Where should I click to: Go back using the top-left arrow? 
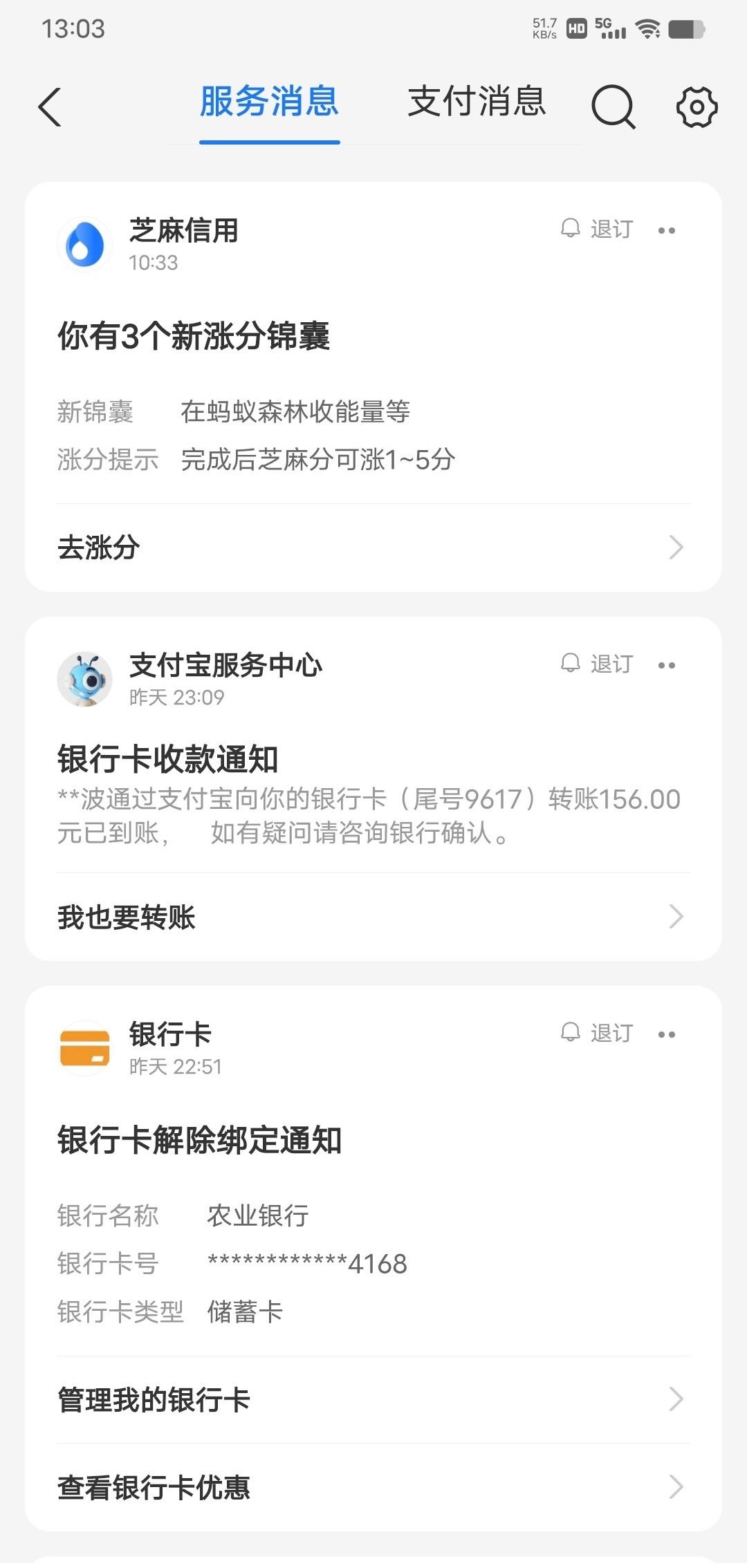(50, 107)
